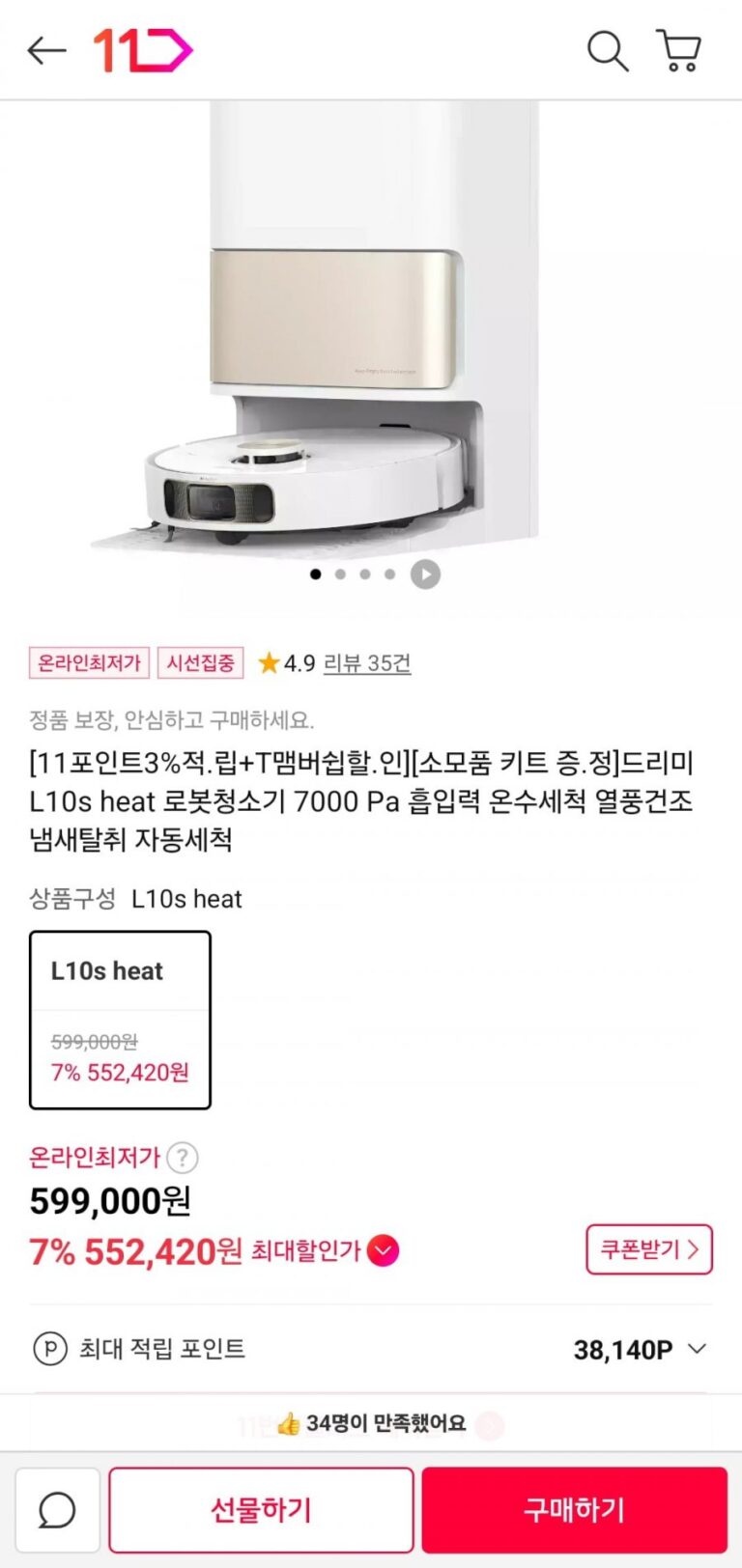742x1568 pixels.
Task: Select the L10s heat option card
Action: pos(120,1020)
